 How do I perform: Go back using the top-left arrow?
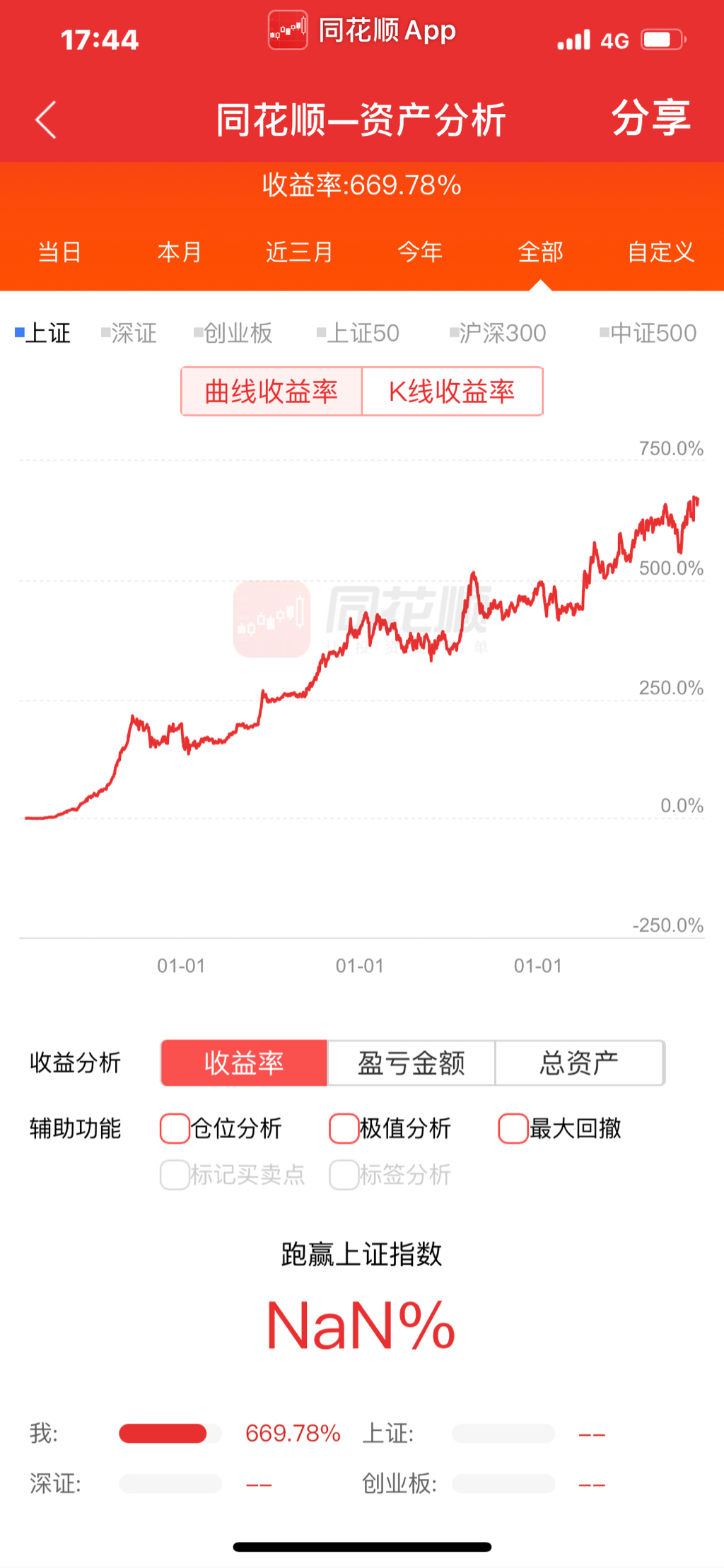(46, 119)
